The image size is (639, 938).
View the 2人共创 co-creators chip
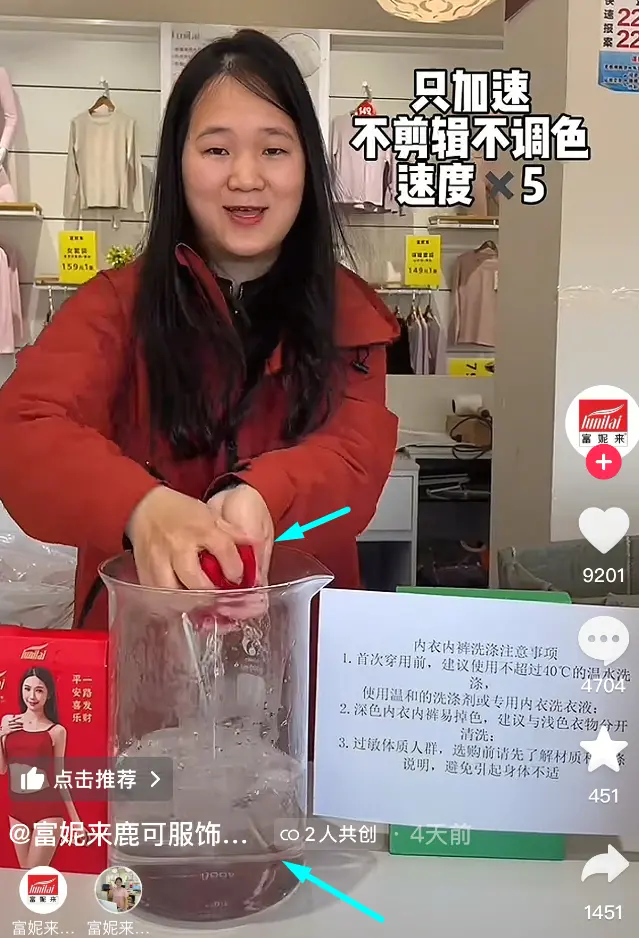pyautogui.click(x=328, y=834)
